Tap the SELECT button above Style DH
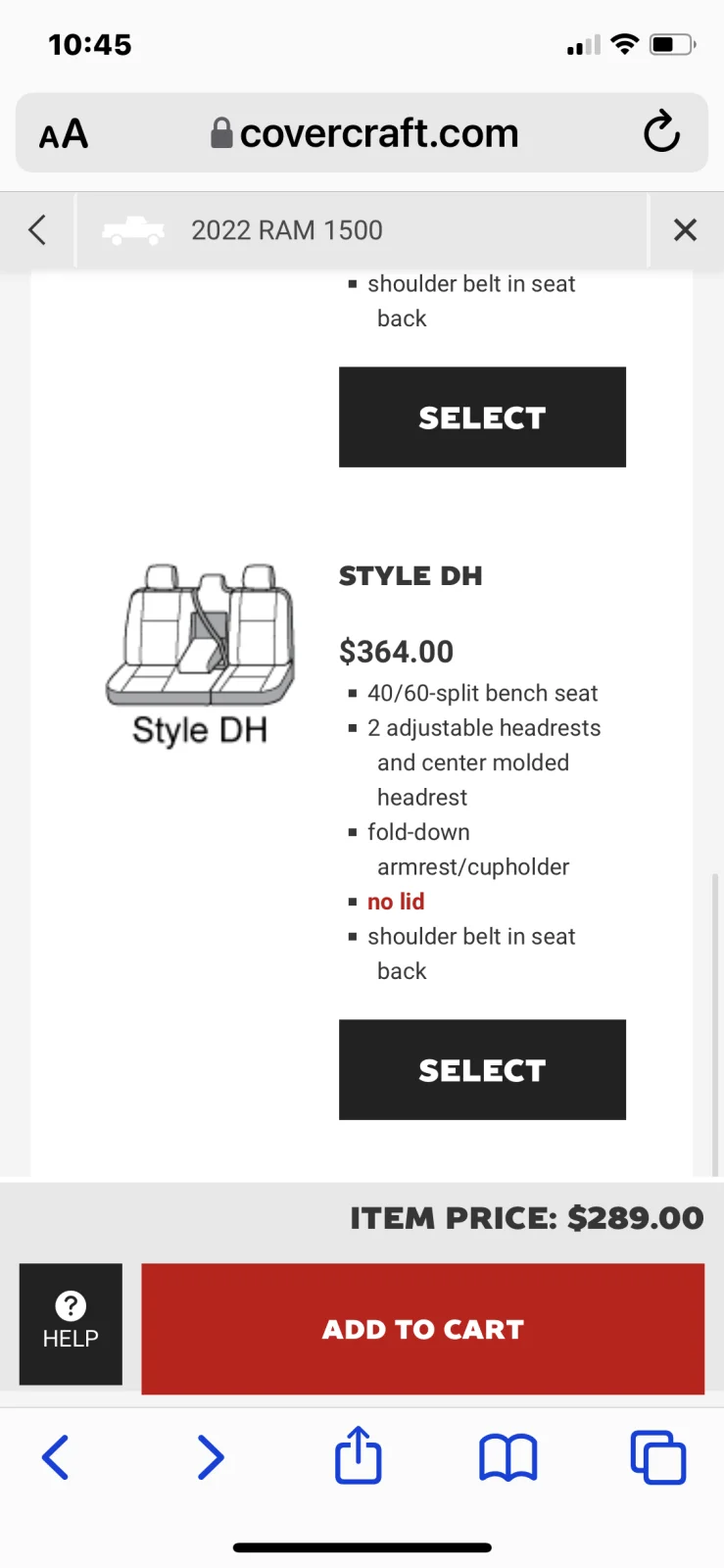This screenshot has width=724, height=1568. coord(482,416)
